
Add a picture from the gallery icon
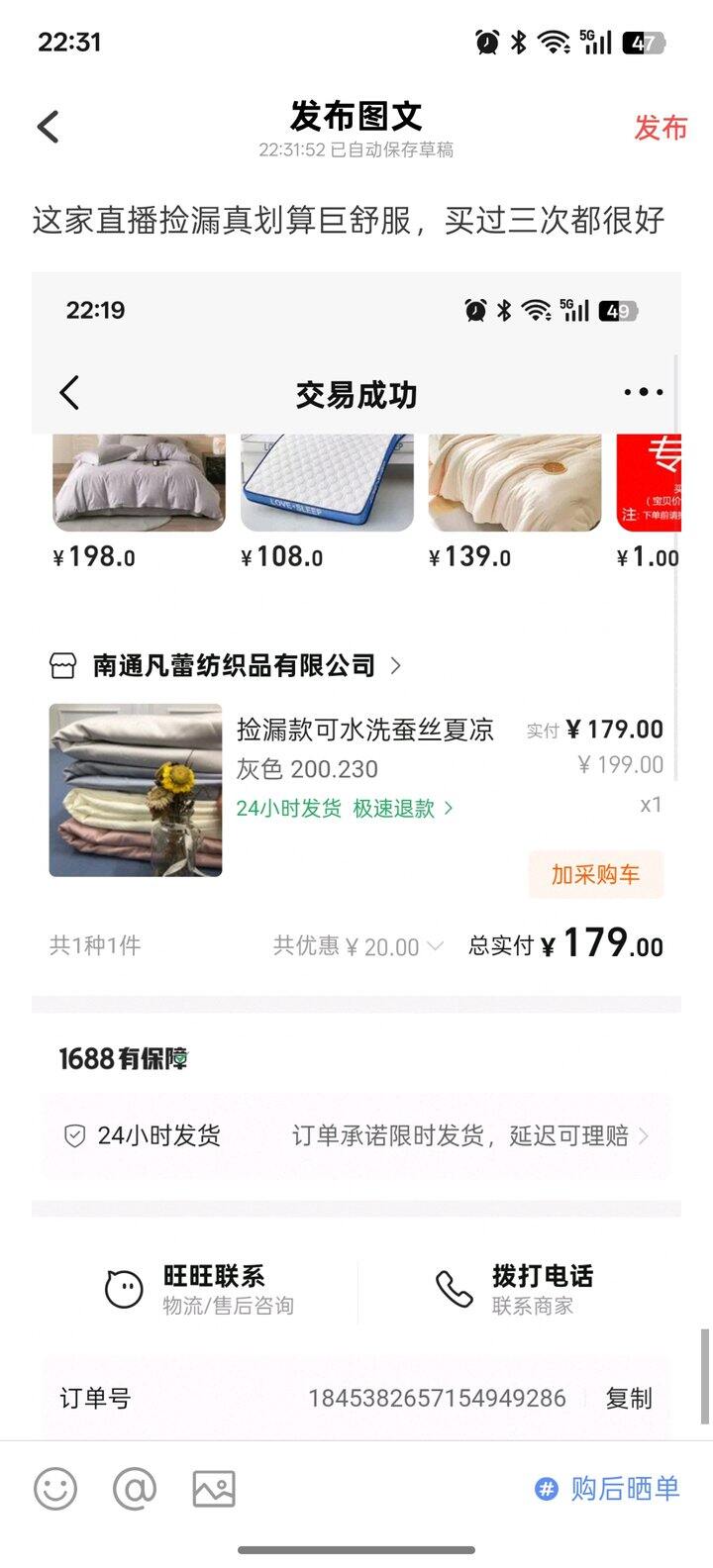[x=214, y=1489]
